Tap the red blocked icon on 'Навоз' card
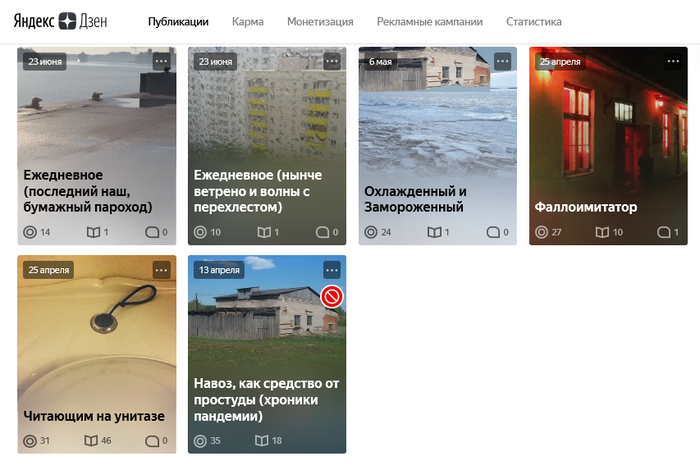The height and width of the screenshot is (470, 700). coord(332,297)
